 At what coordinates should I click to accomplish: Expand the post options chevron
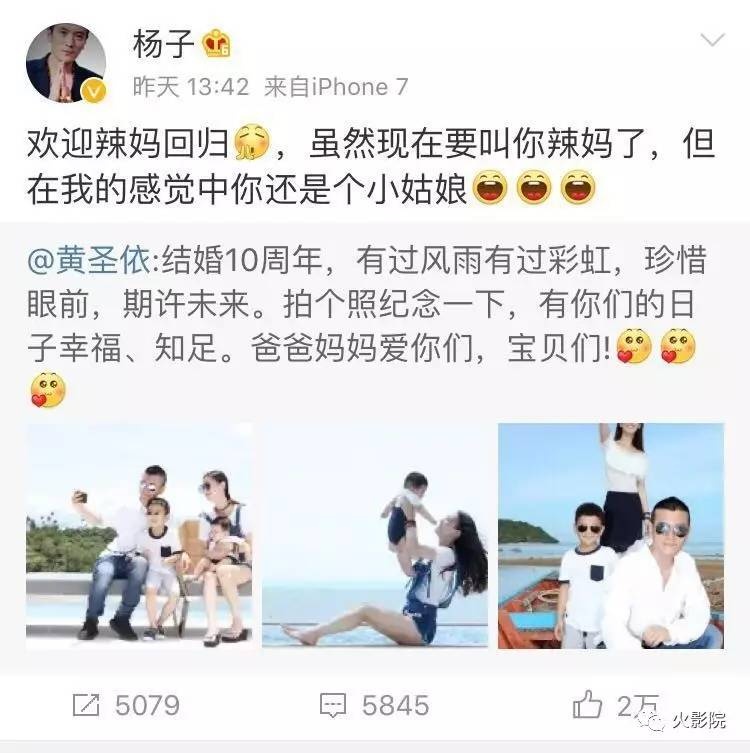pos(712,41)
